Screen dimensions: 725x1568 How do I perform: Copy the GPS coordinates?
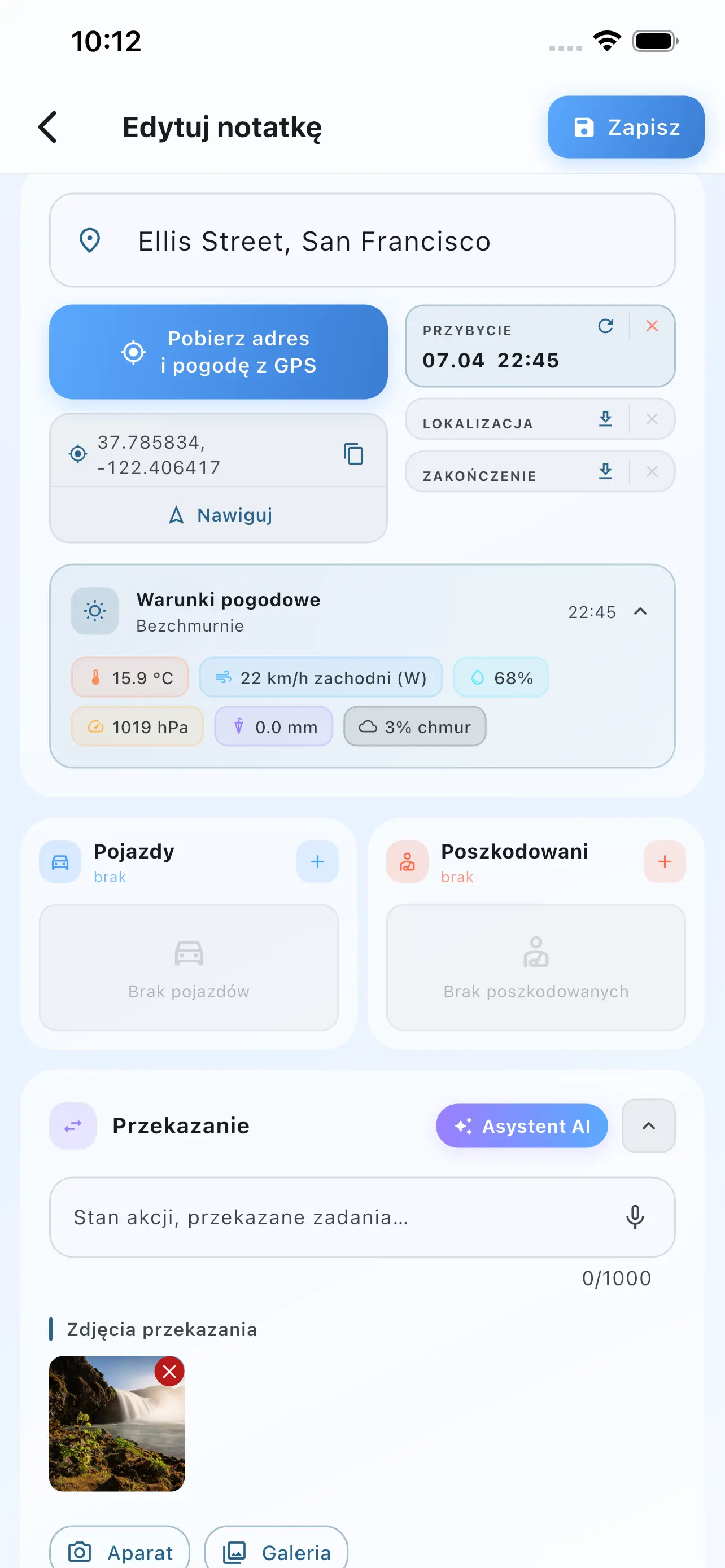pos(353,453)
